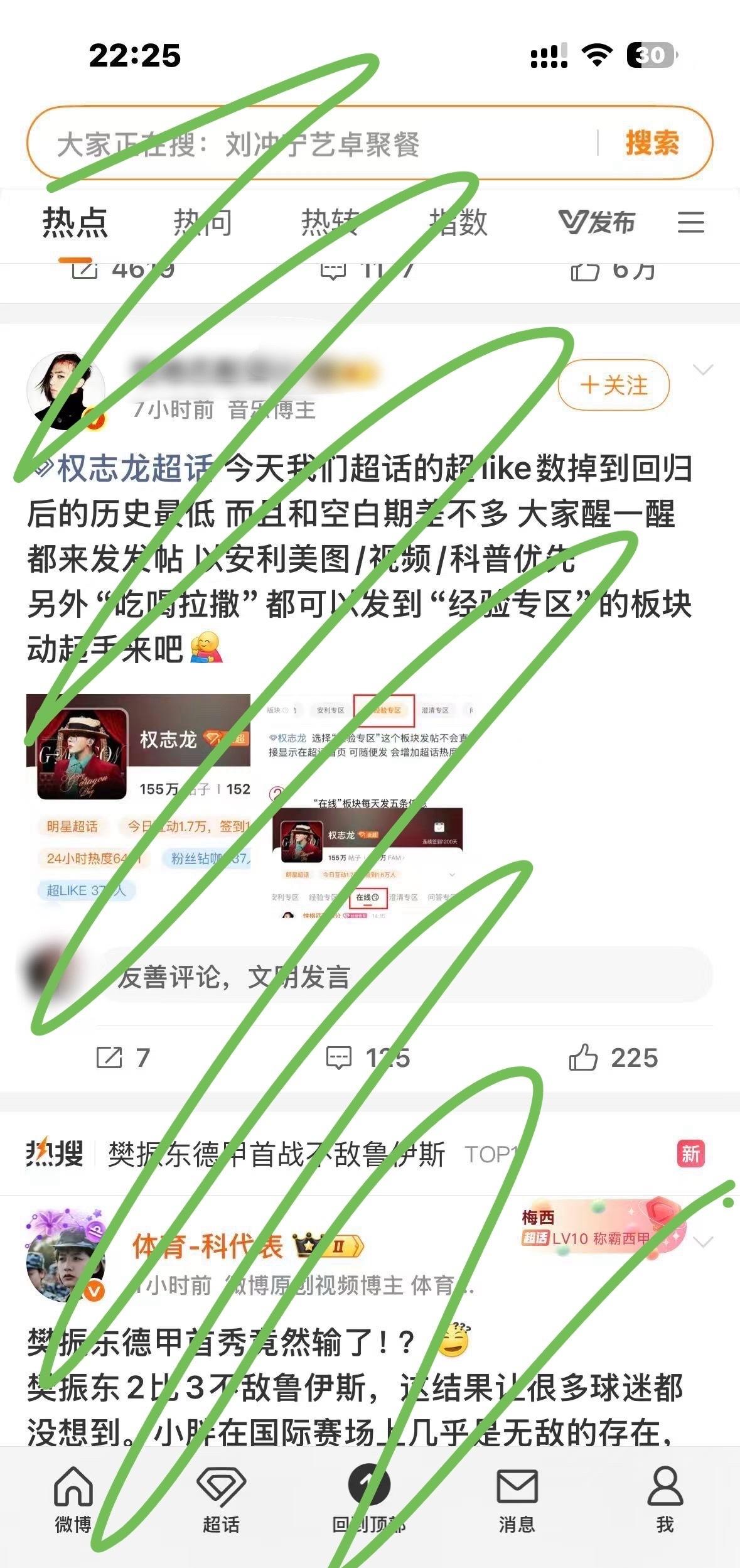Switch to the 热问 tab
The image size is (740, 1568).
(202, 223)
